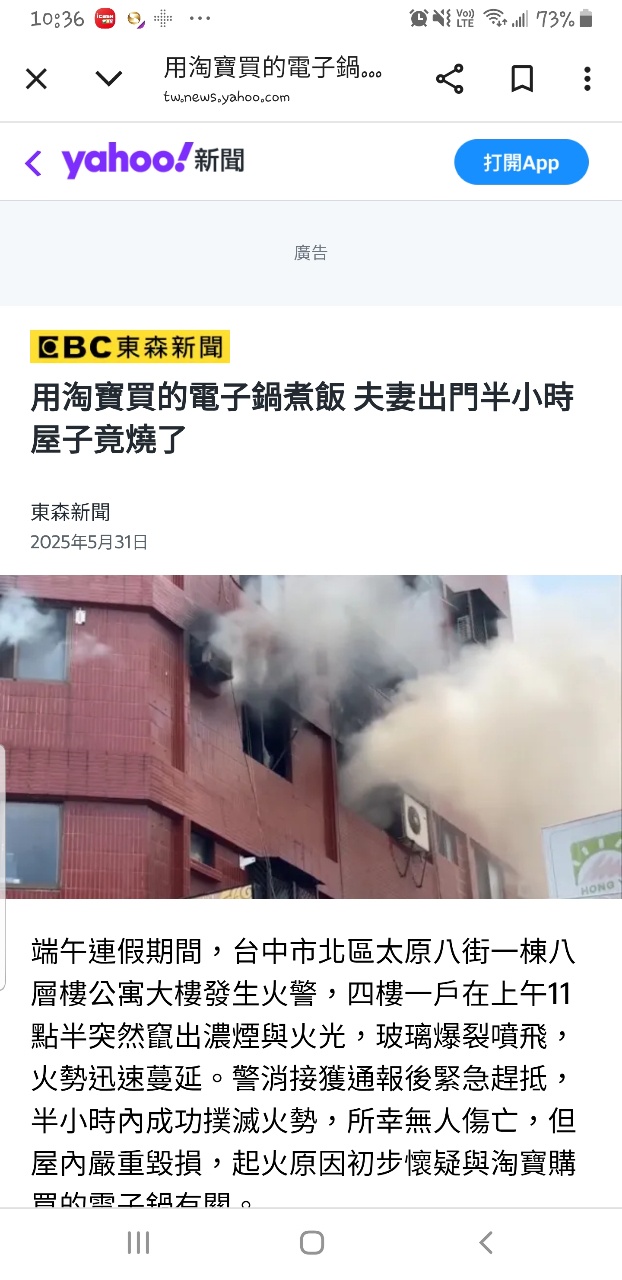The width and height of the screenshot is (622, 1280).
Task: Bookmark this page
Action: [522, 79]
